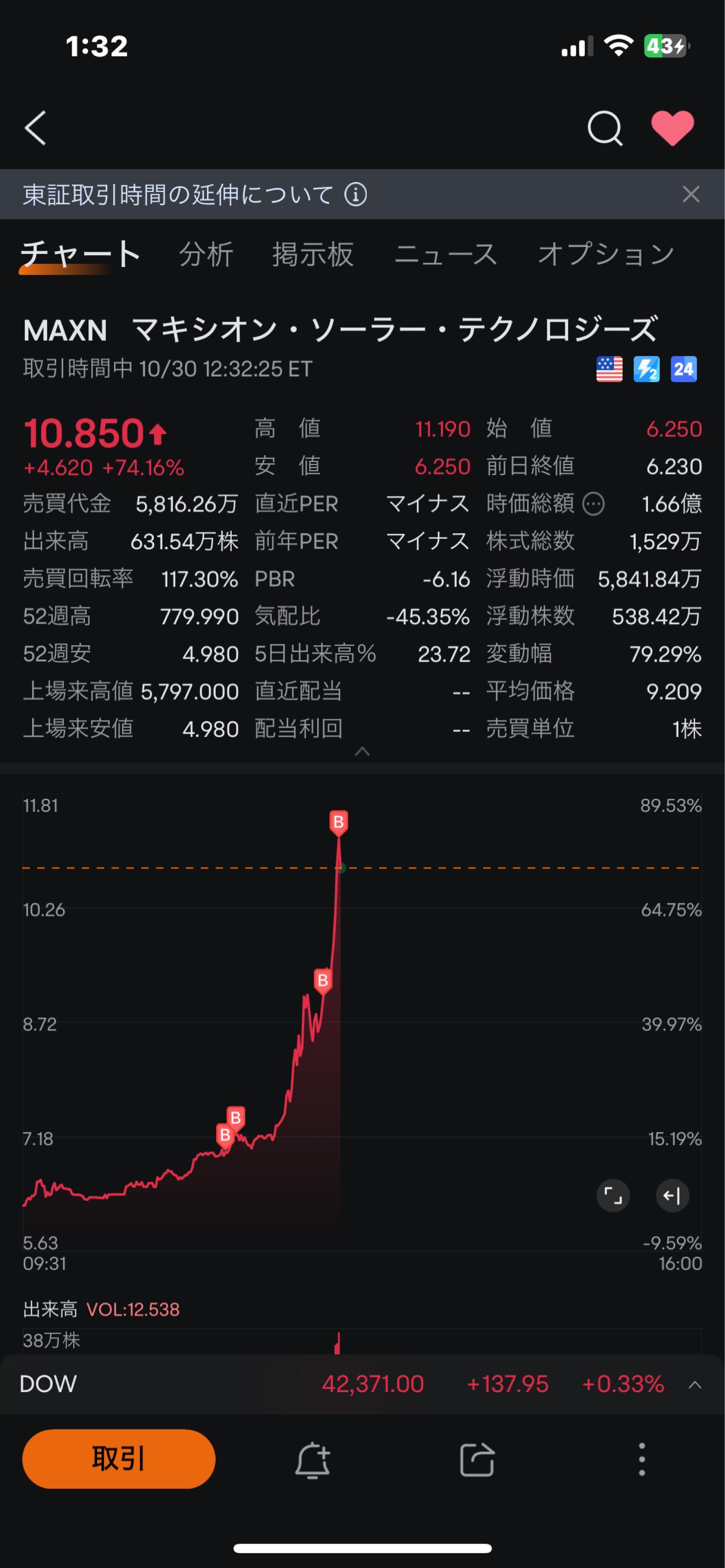Remove MAXN from favorites with the heart
This screenshot has height=1568, width=725.
click(x=672, y=128)
